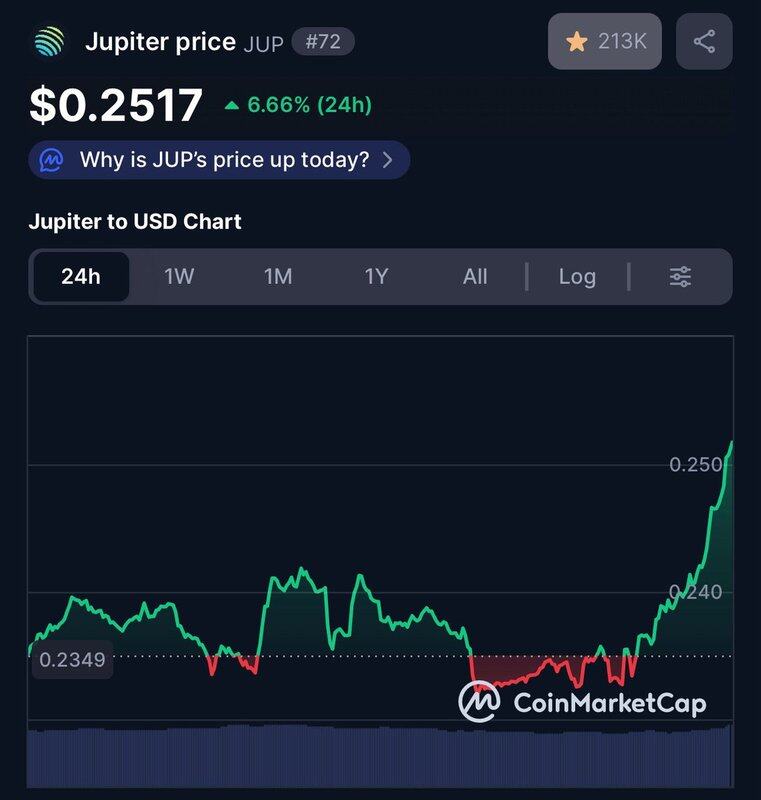
Task: Switch chart to 1W range
Action: pyautogui.click(x=179, y=277)
